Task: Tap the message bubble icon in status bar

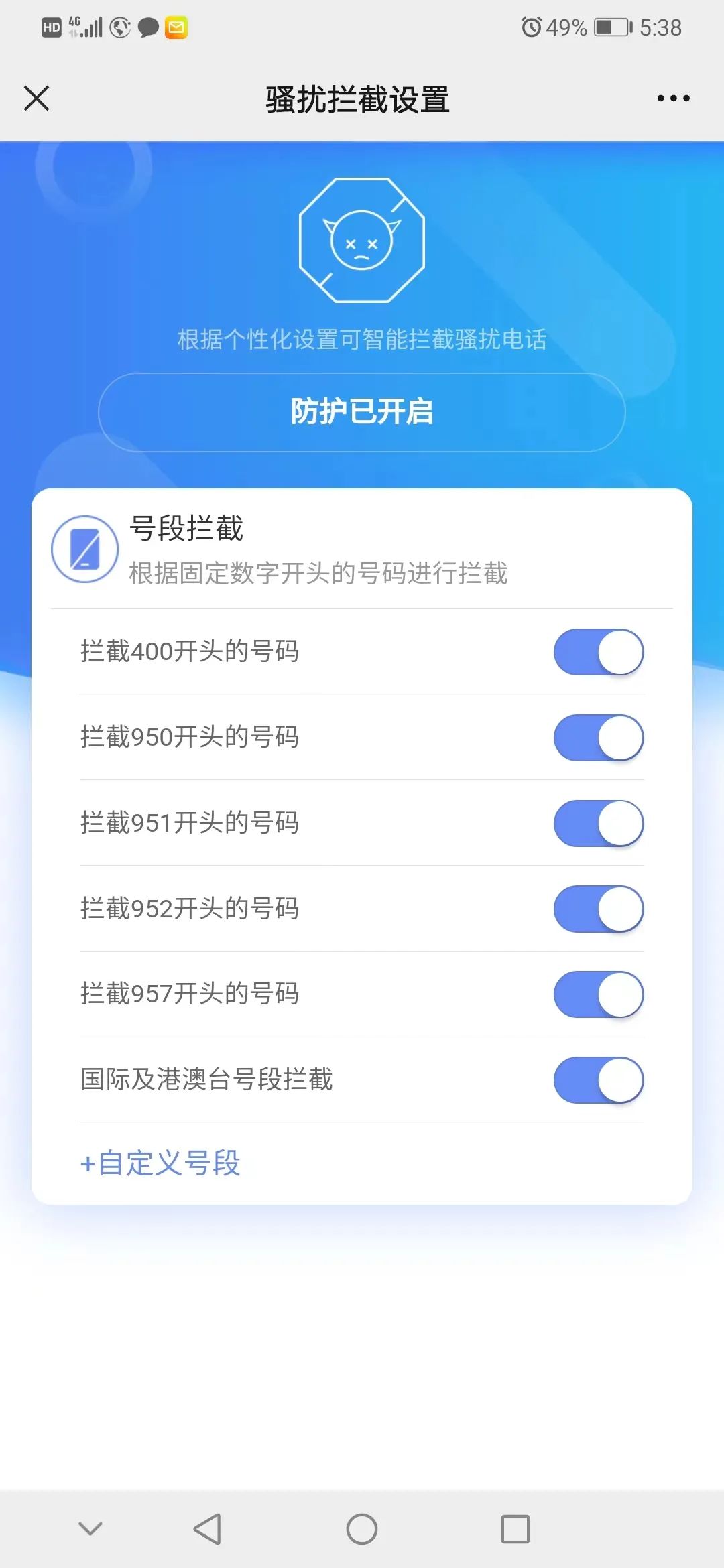Action: pyautogui.click(x=147, y=27)
